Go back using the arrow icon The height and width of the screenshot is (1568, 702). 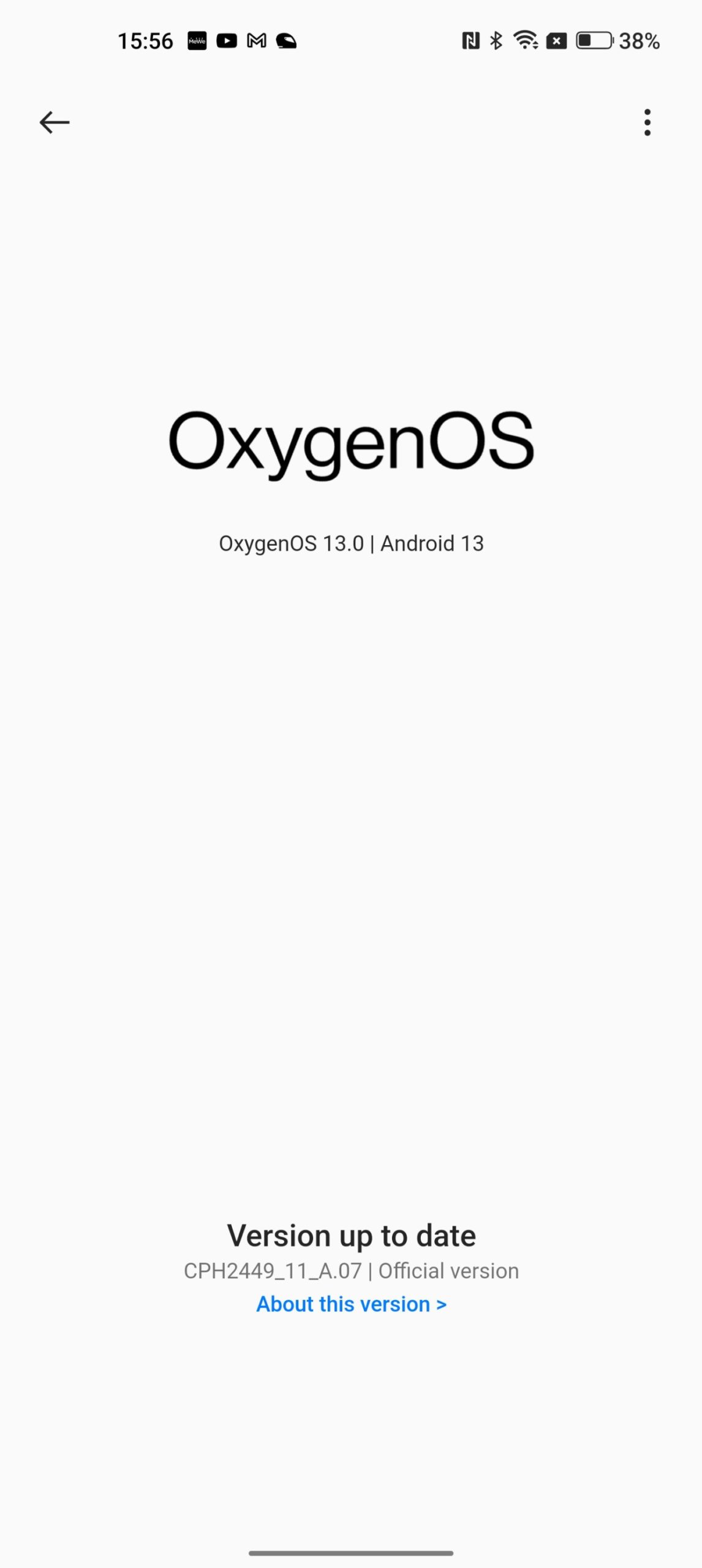(55, 123)
